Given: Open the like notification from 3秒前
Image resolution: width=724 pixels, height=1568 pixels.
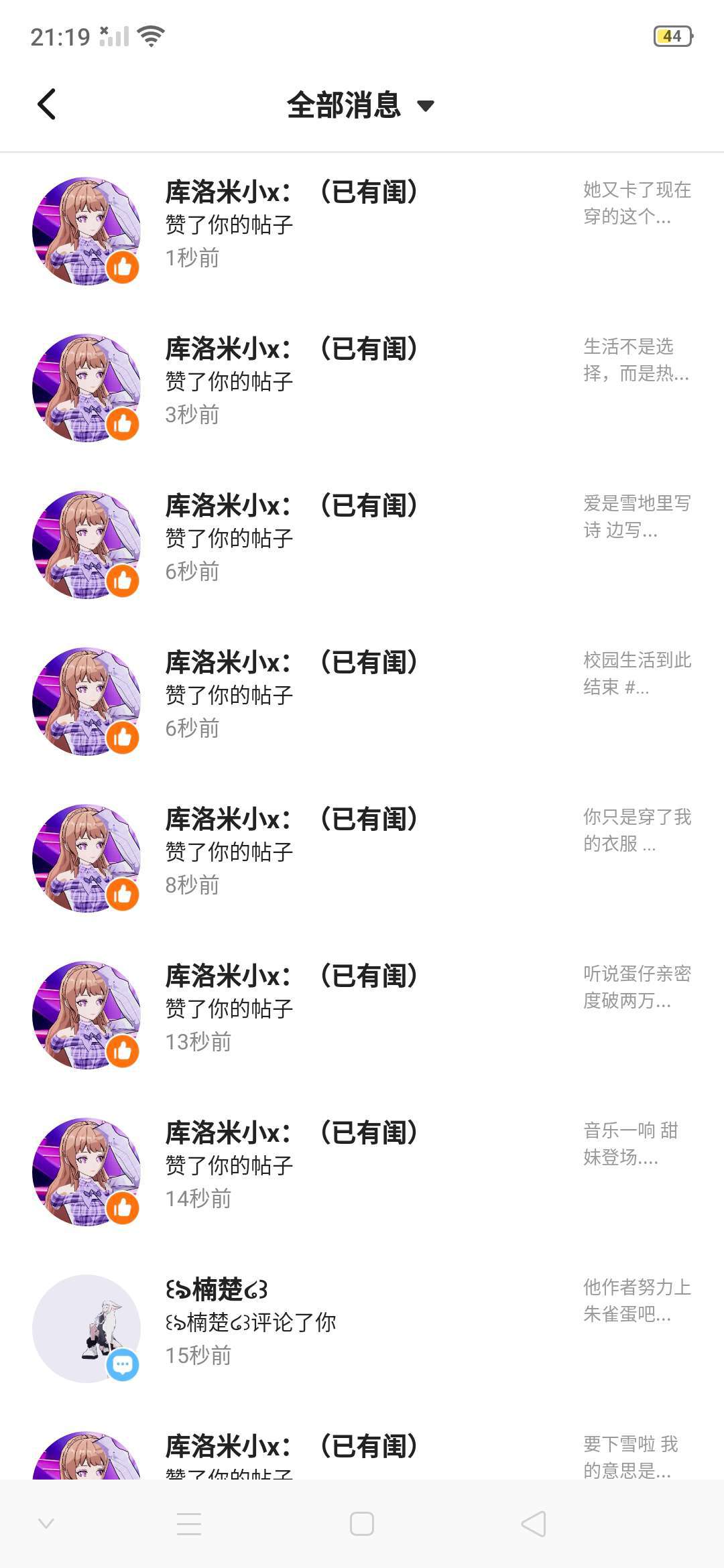Looking at the screenshot, I should tap(362, 382).
